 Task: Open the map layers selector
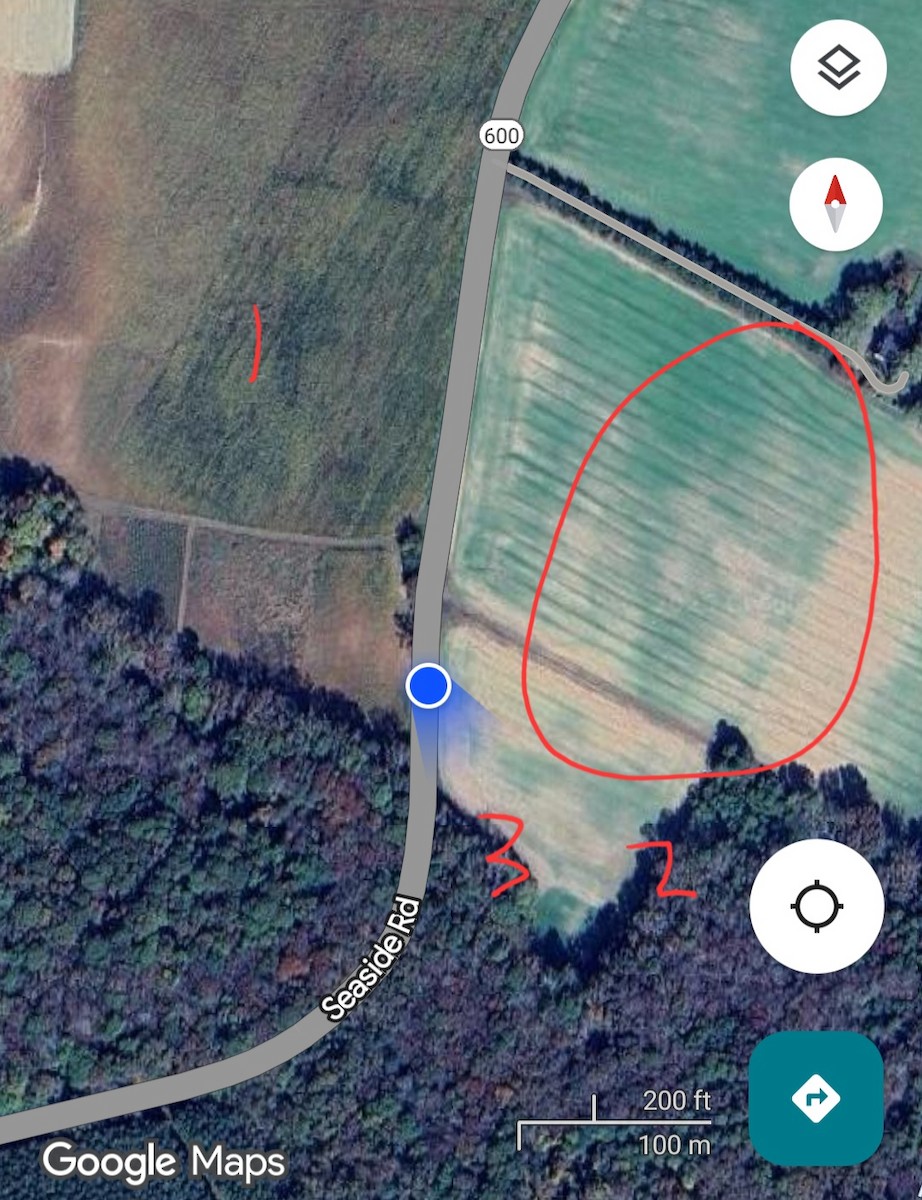point(837,69)
